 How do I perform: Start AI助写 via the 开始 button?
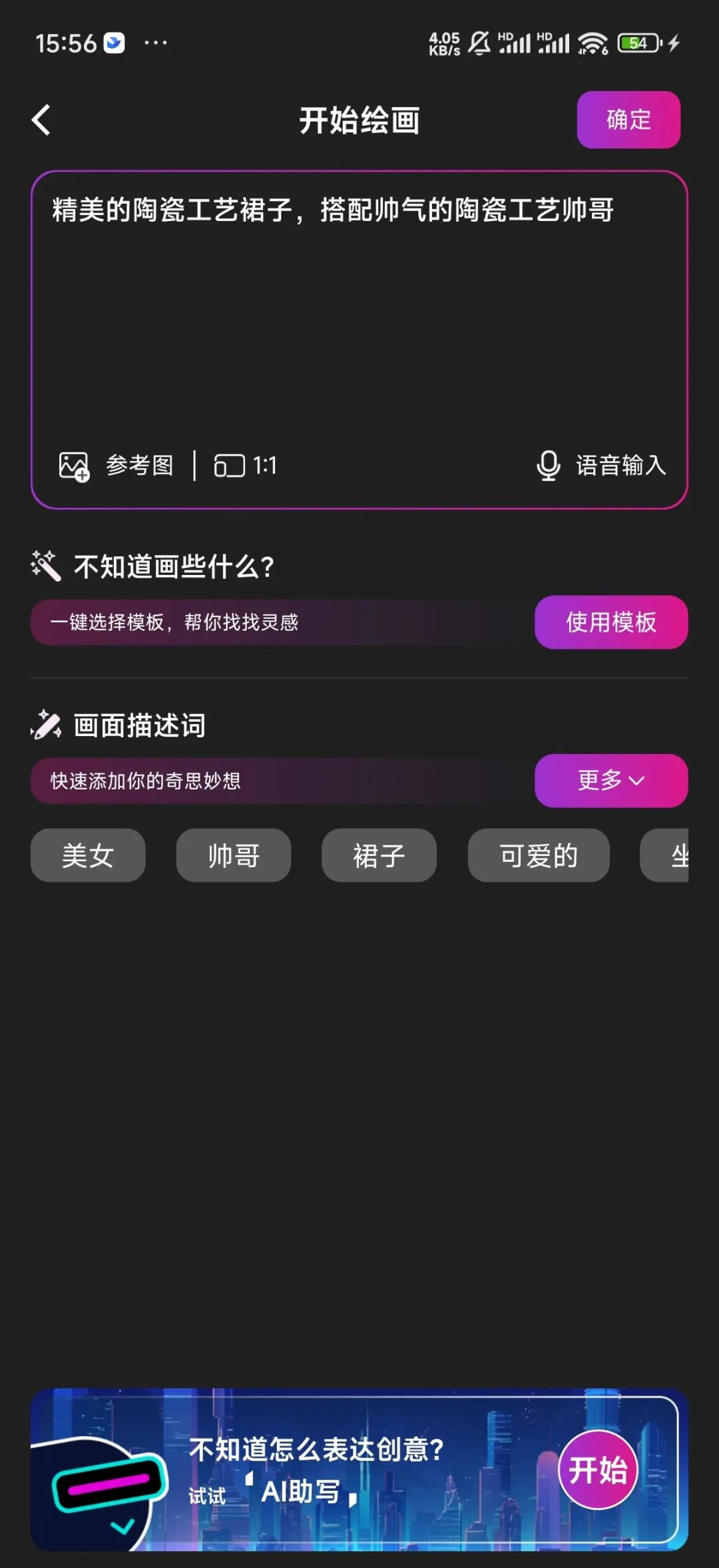(x=597, y=1471)
